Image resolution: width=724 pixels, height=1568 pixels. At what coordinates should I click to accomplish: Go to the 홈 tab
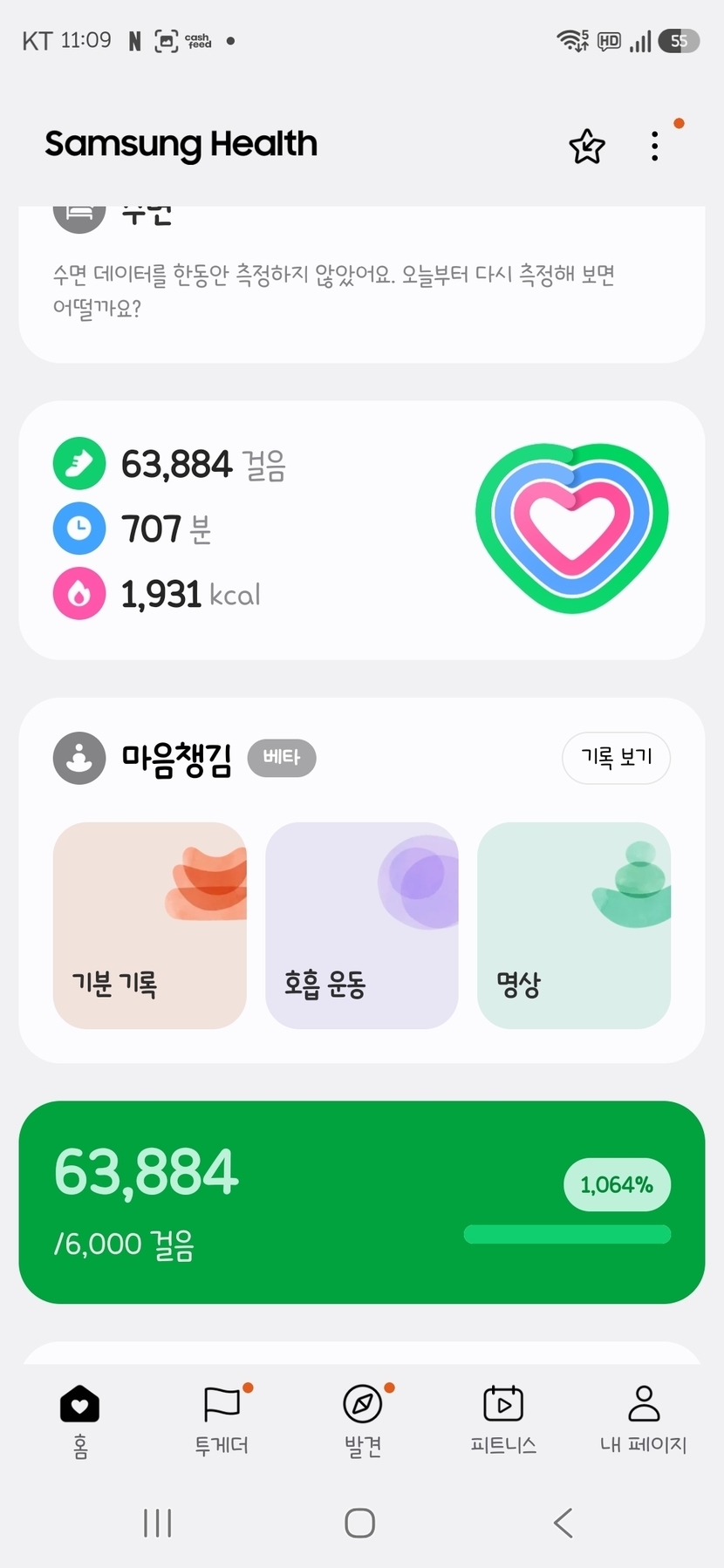click(x=79, y=1420)
